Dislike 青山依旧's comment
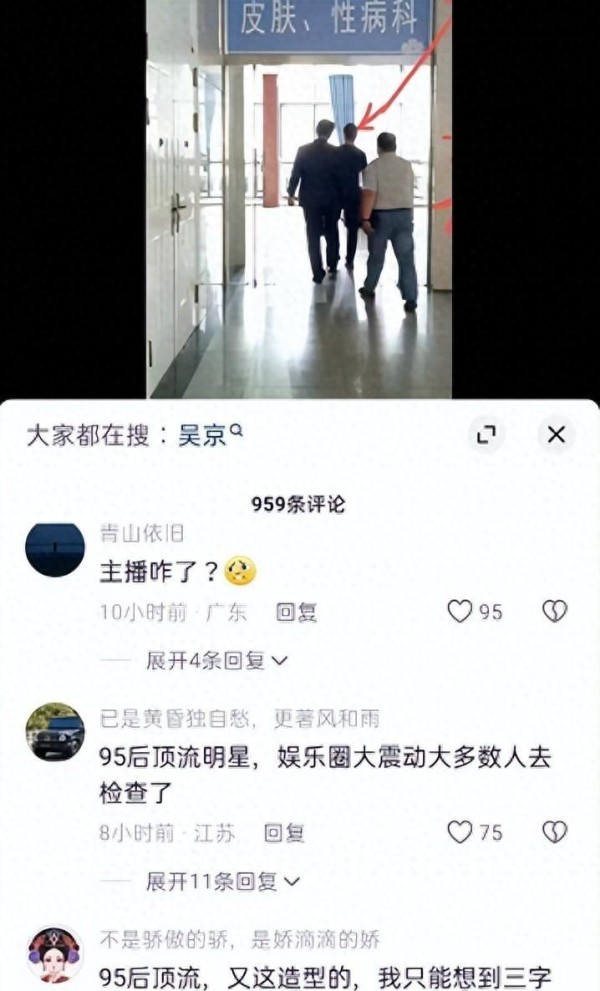 [554, 612]
